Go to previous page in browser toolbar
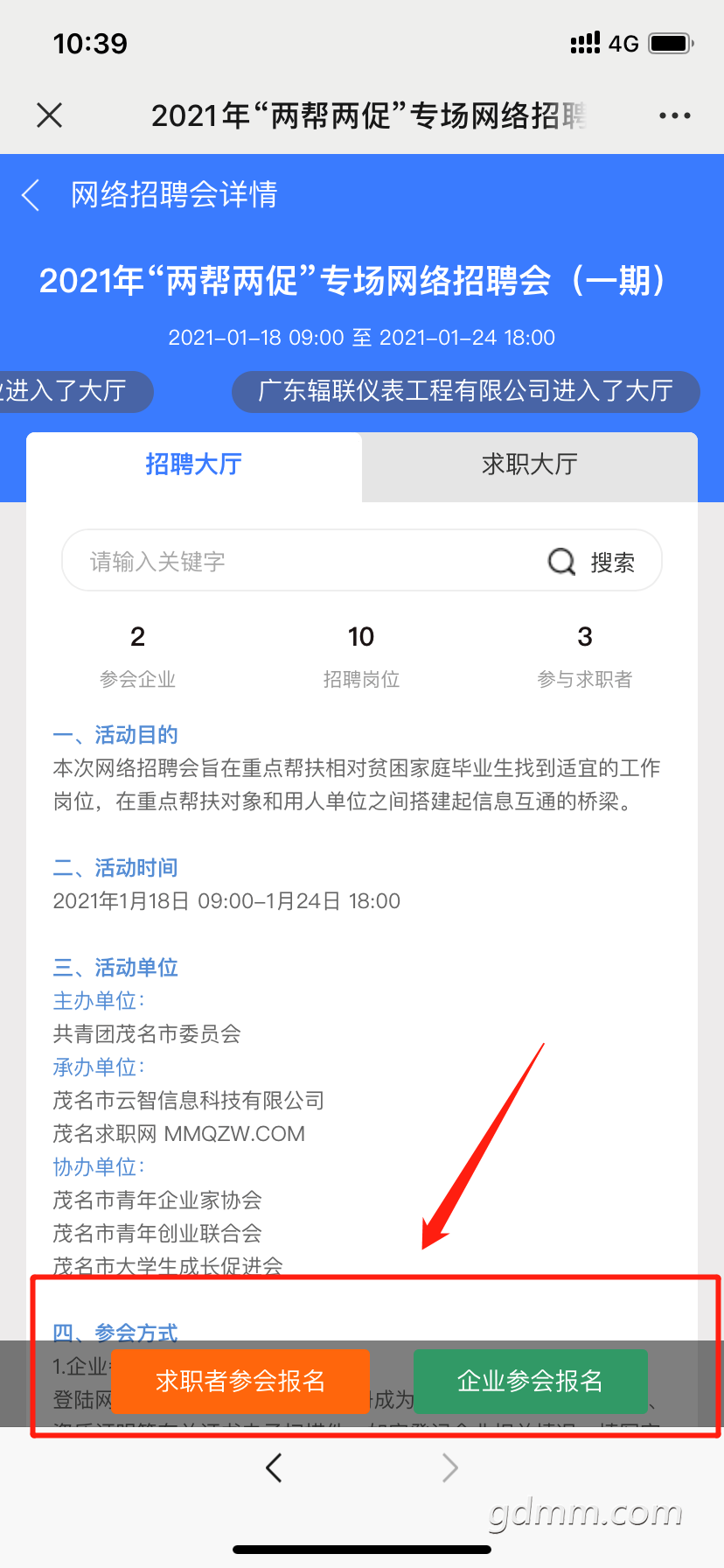The height and width of the screenshot is (1568, 724). (274, 1467)
